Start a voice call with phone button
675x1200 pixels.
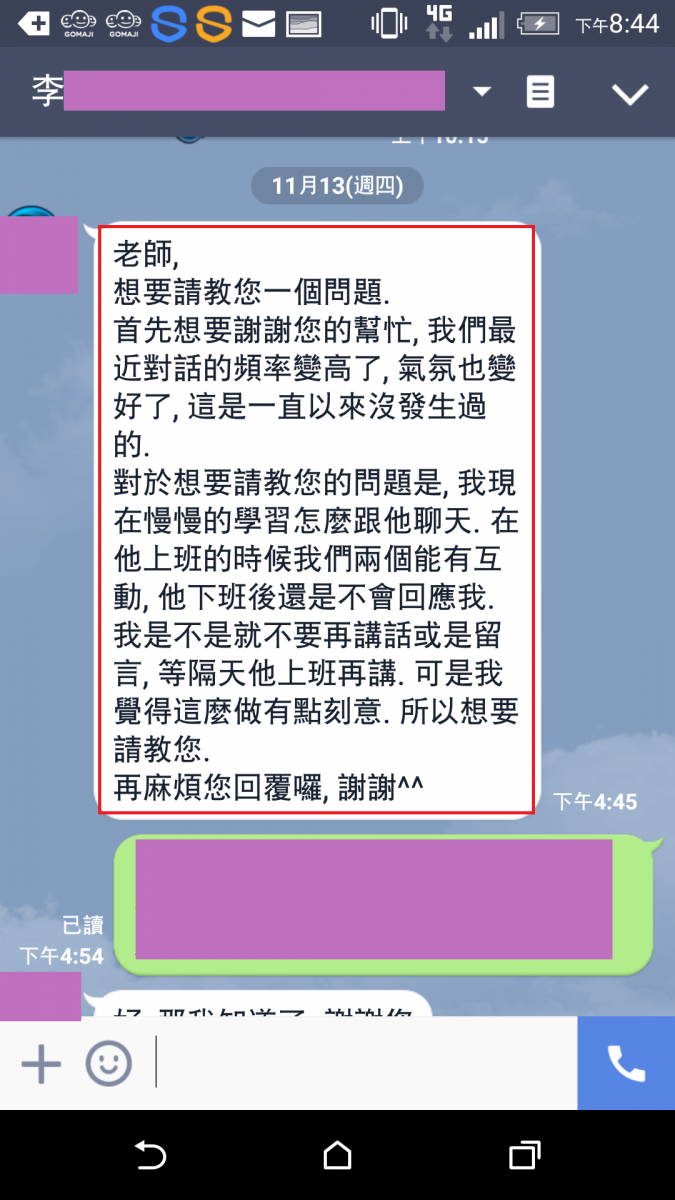[x=626, y=1064]
